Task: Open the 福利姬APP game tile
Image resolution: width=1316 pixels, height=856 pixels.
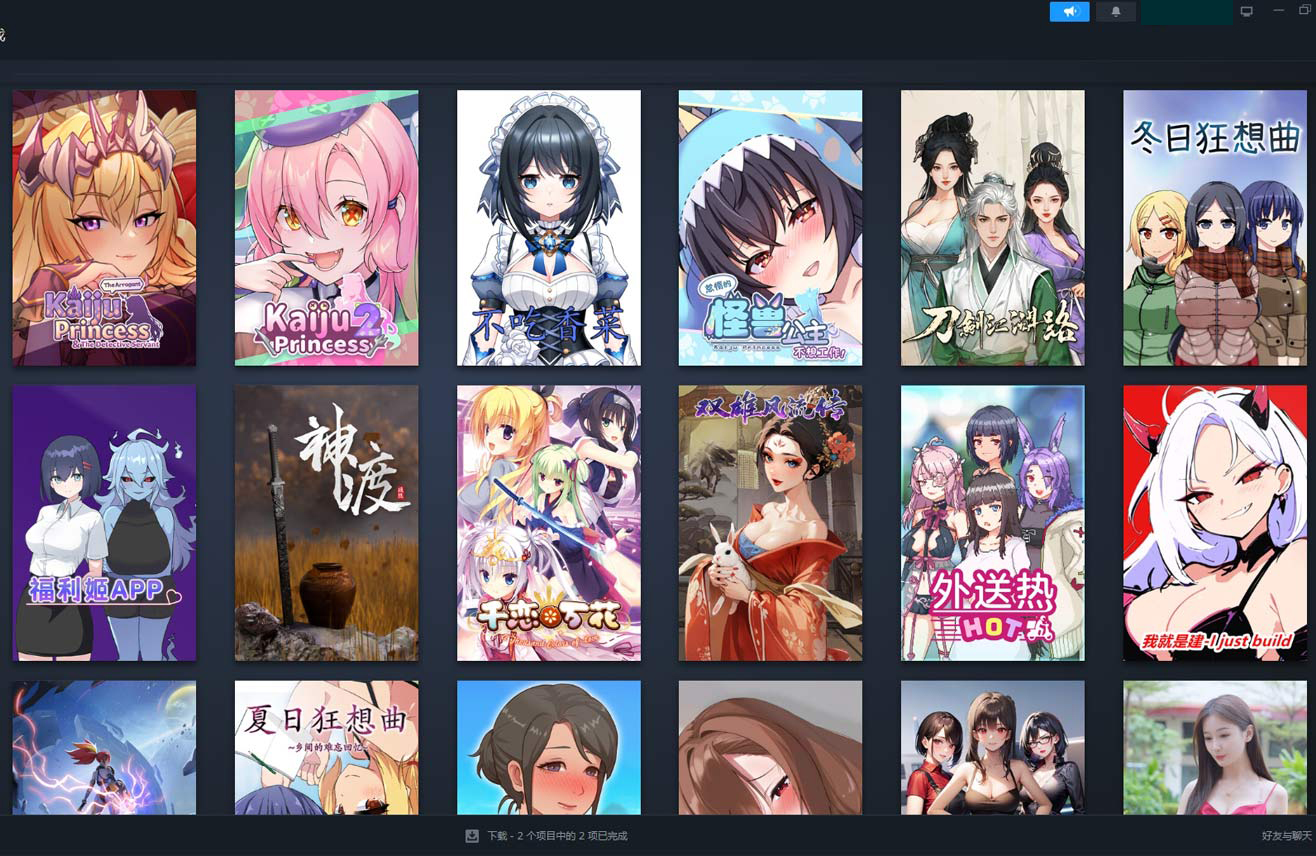Action: tap(104, 523)
